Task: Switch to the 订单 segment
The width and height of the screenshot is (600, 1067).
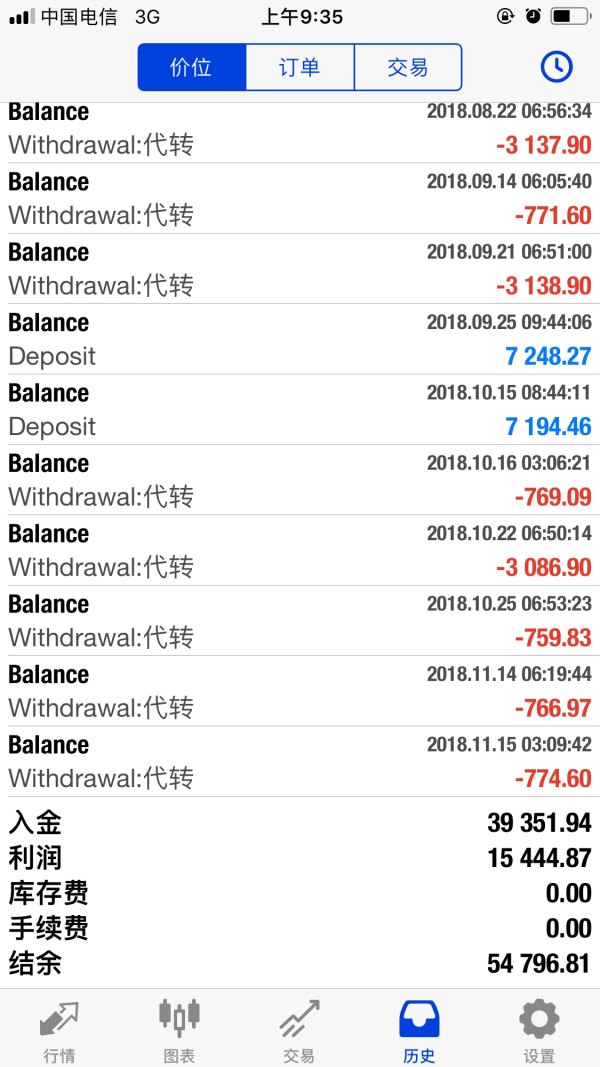Action: coord(300,67)
